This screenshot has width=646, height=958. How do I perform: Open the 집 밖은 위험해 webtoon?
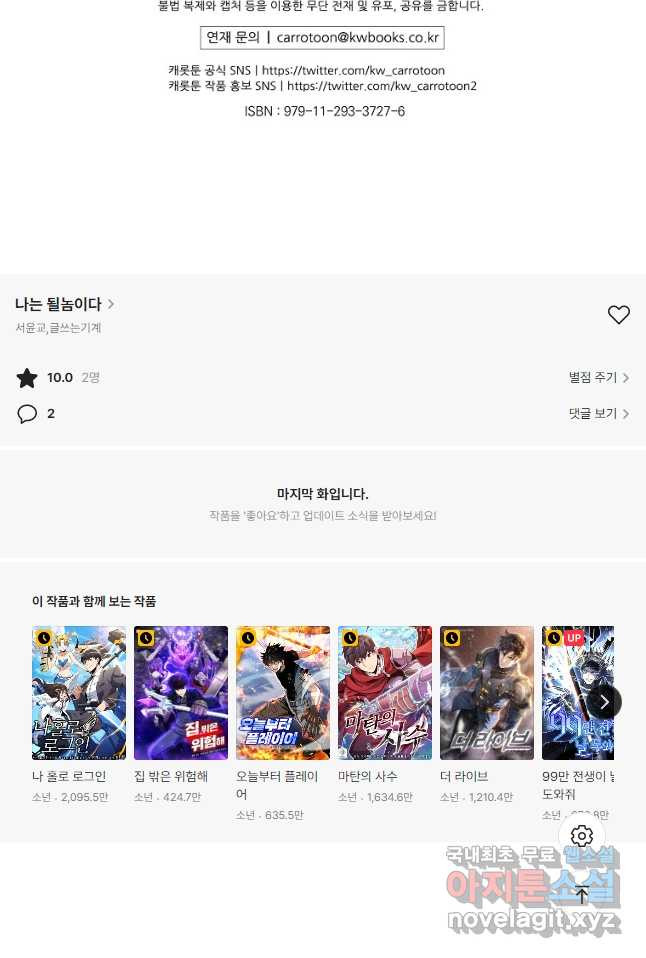click(181, 693)
